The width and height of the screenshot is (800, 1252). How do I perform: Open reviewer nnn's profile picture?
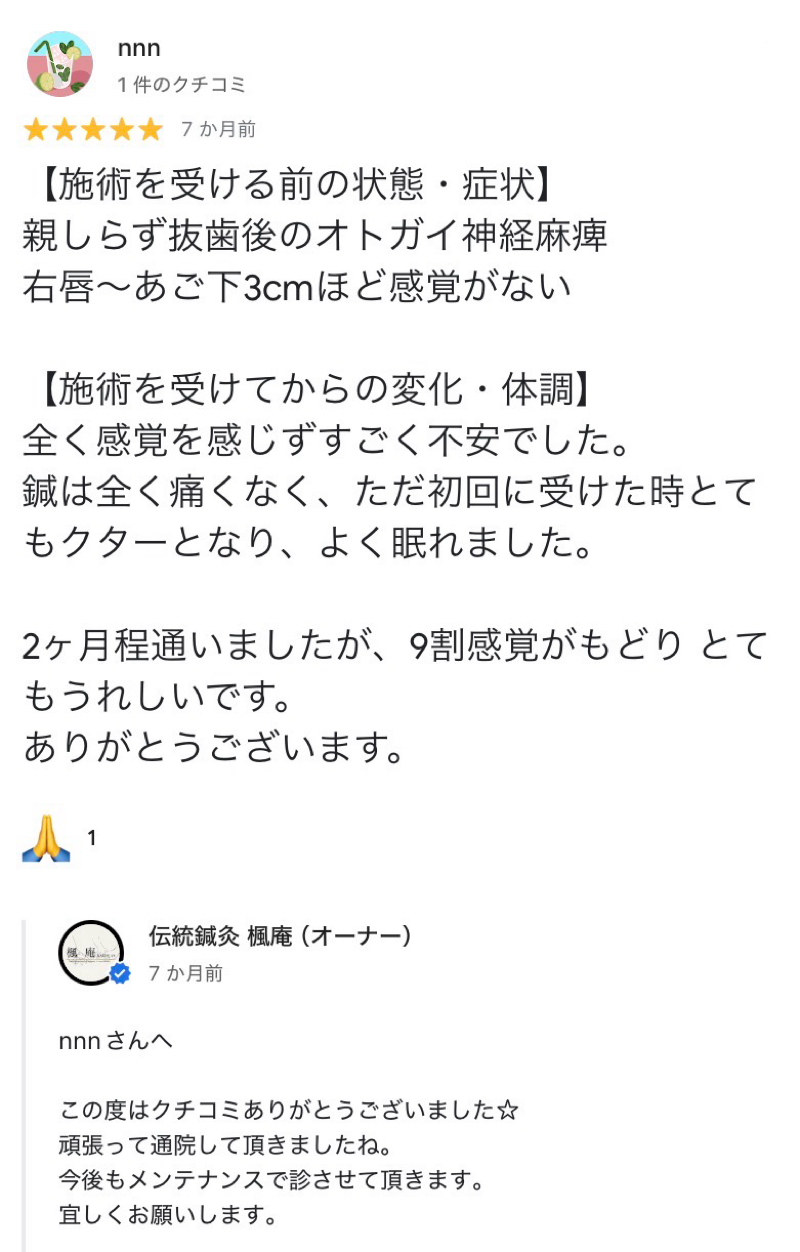click(x=60, y=64)
